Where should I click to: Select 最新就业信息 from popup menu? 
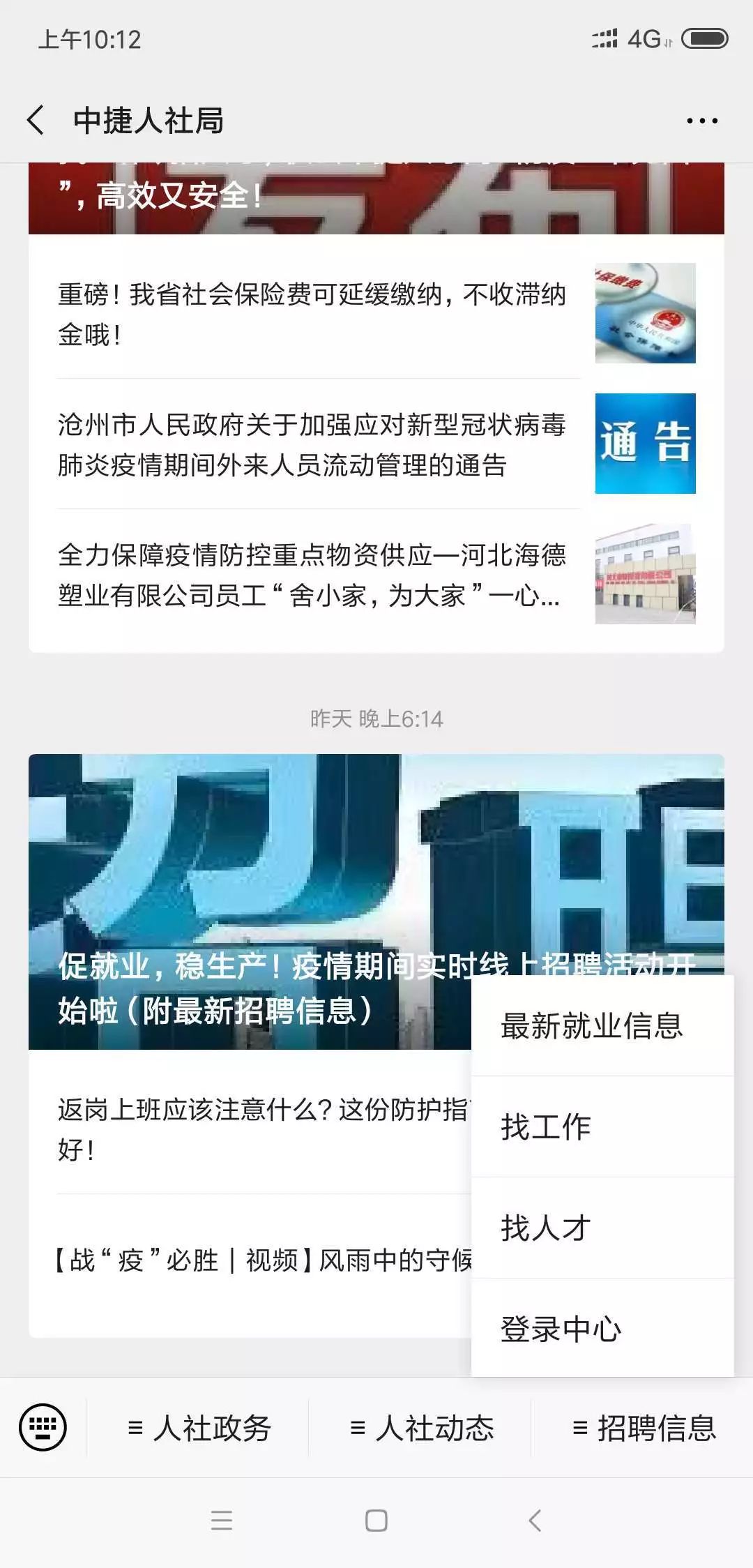click(x=602, y=1025)
